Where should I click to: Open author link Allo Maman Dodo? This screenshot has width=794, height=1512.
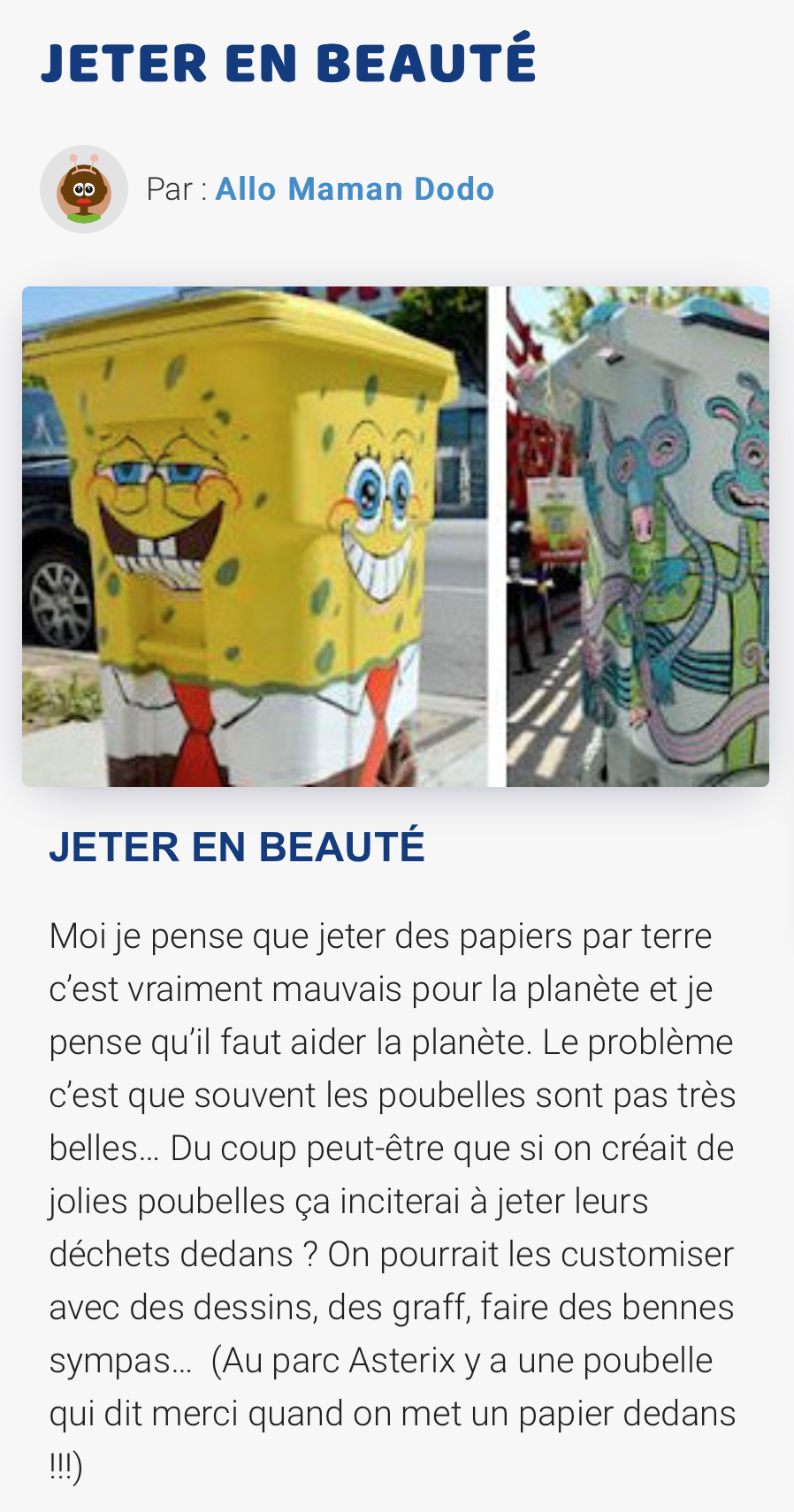point(355,189)
